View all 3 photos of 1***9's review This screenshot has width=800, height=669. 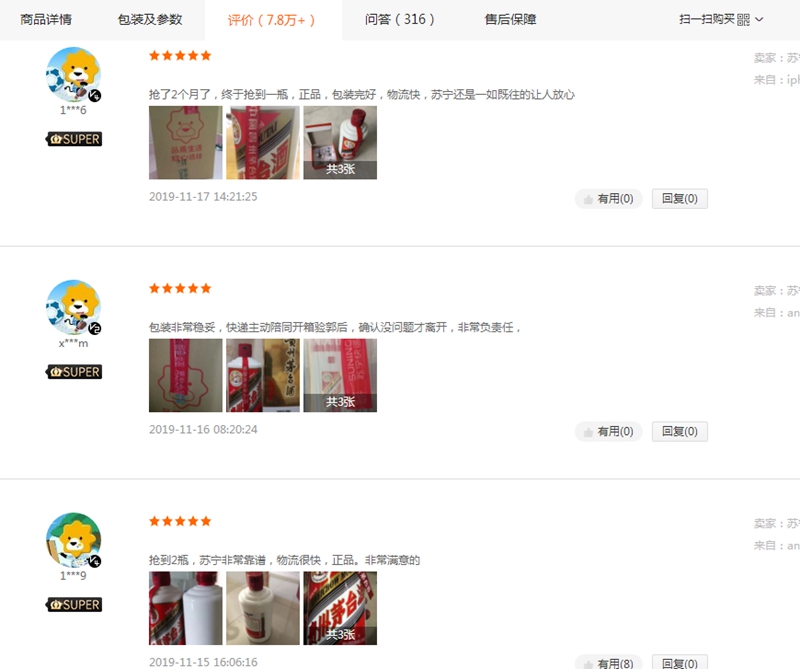point(340,608)
